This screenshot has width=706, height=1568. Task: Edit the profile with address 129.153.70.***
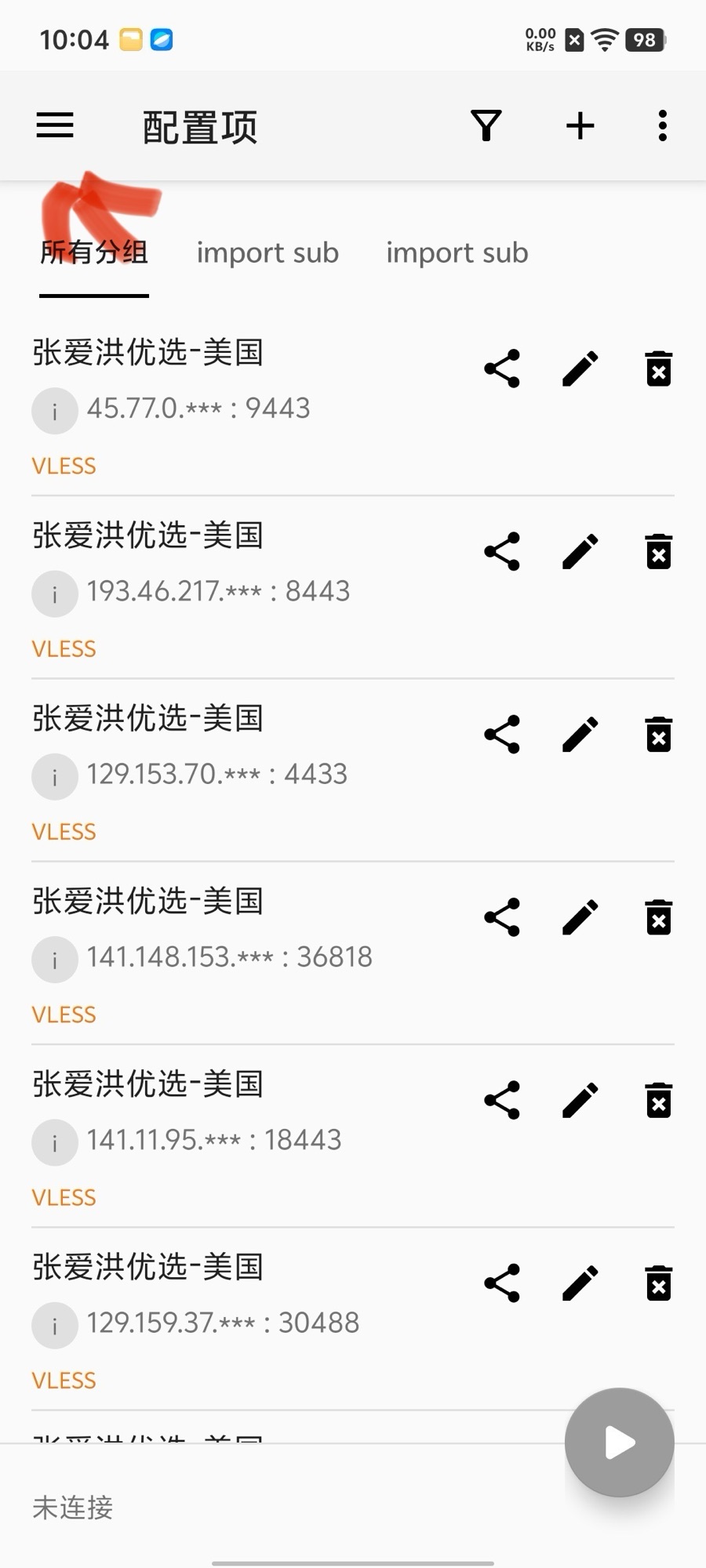pos(580,735)
